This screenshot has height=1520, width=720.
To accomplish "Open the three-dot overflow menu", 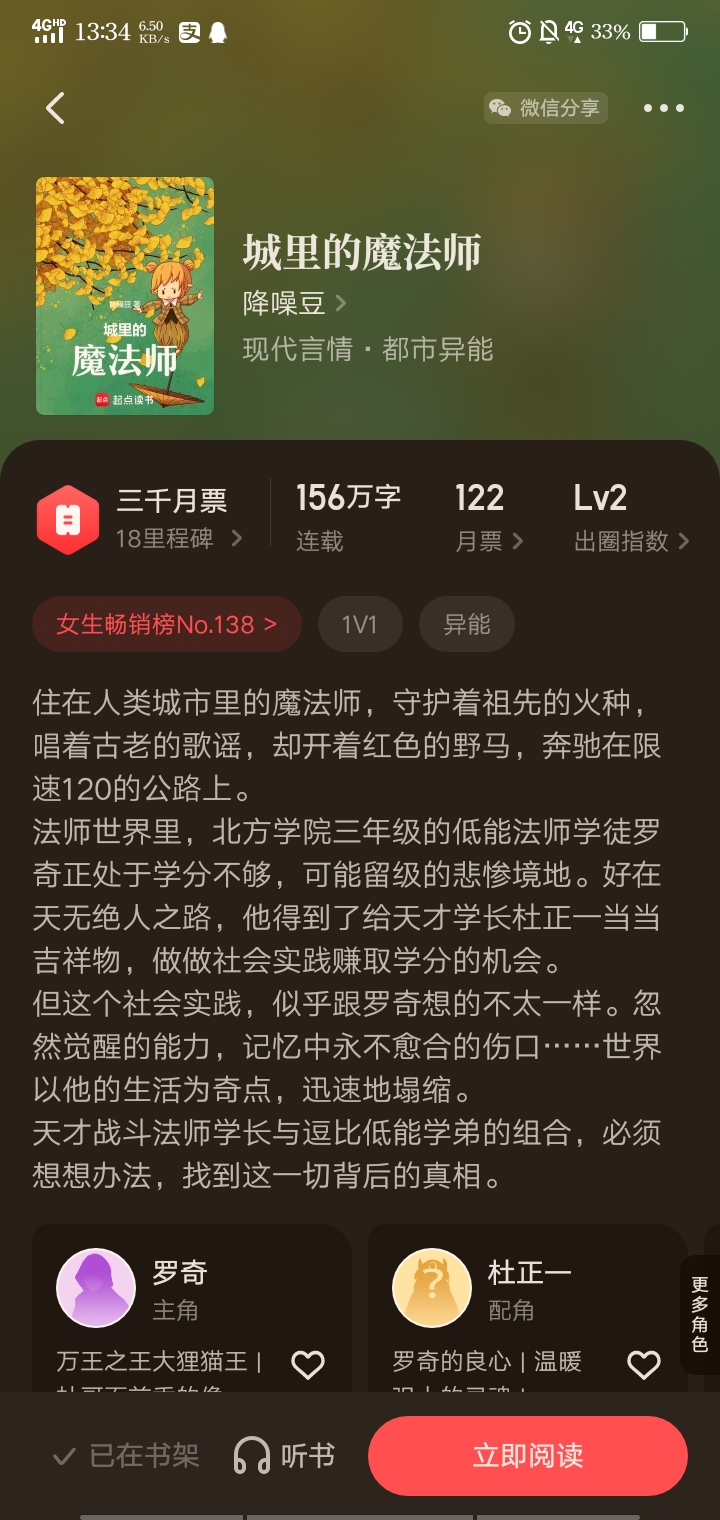I will (x=664, y=108).
